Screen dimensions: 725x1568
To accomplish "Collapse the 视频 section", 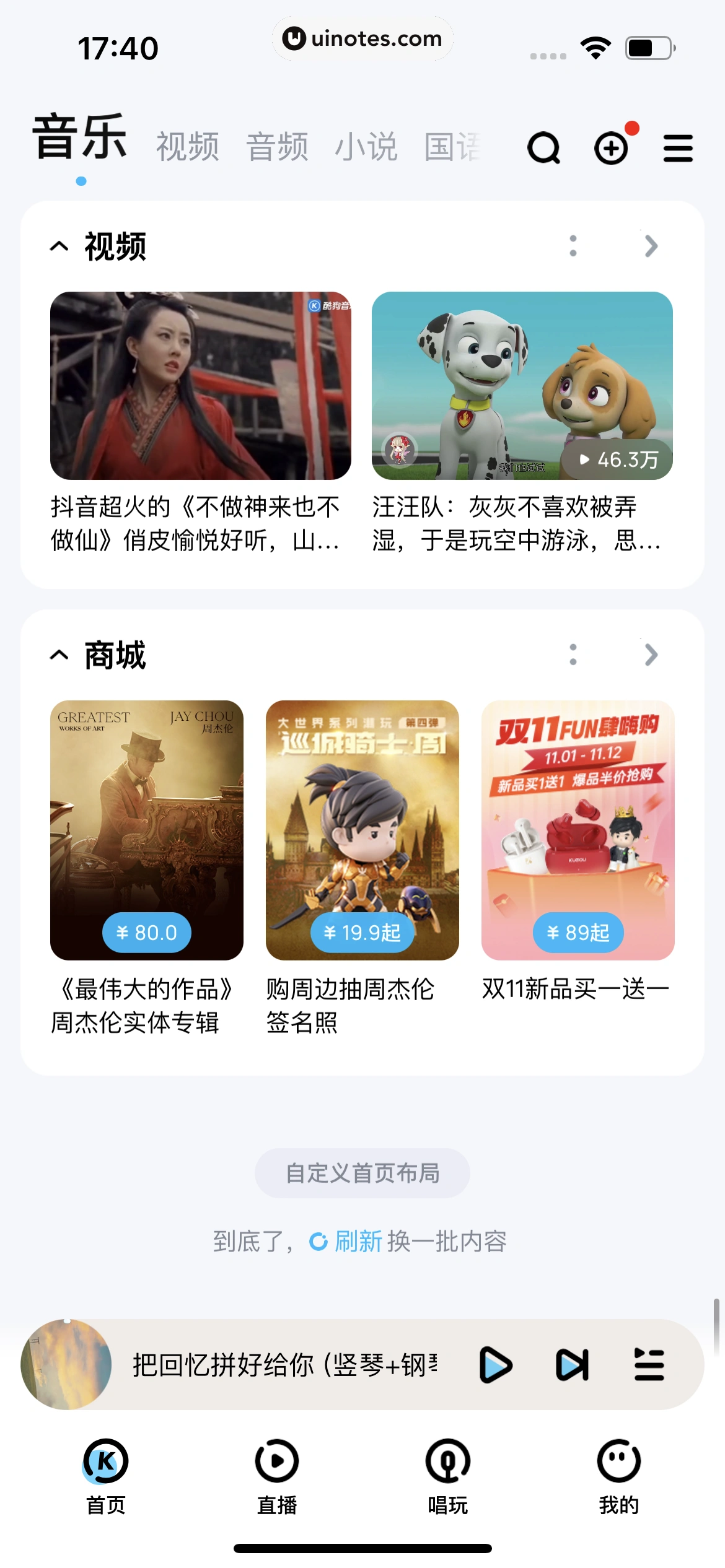I will (x=59, y=246).
